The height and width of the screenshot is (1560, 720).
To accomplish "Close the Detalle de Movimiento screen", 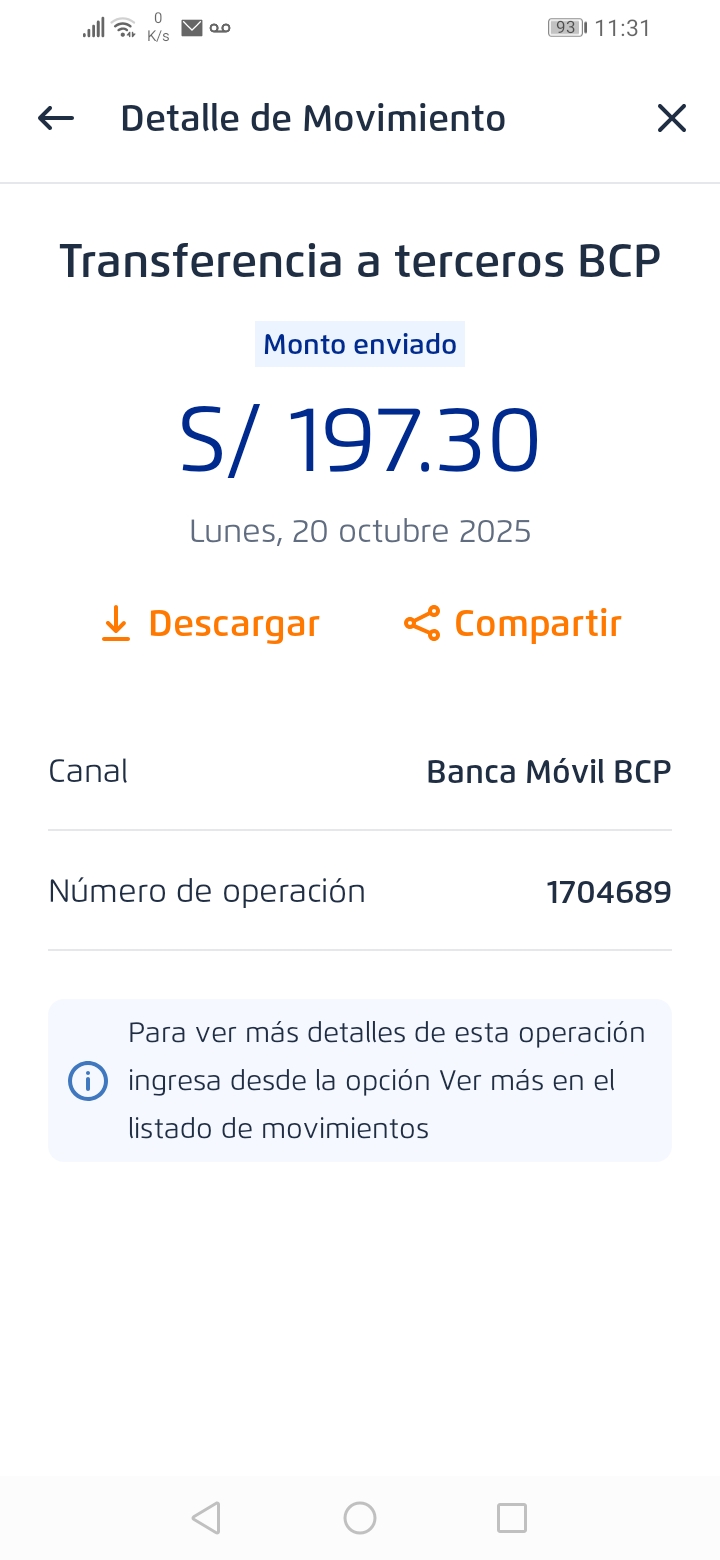I will coord(671,119).
